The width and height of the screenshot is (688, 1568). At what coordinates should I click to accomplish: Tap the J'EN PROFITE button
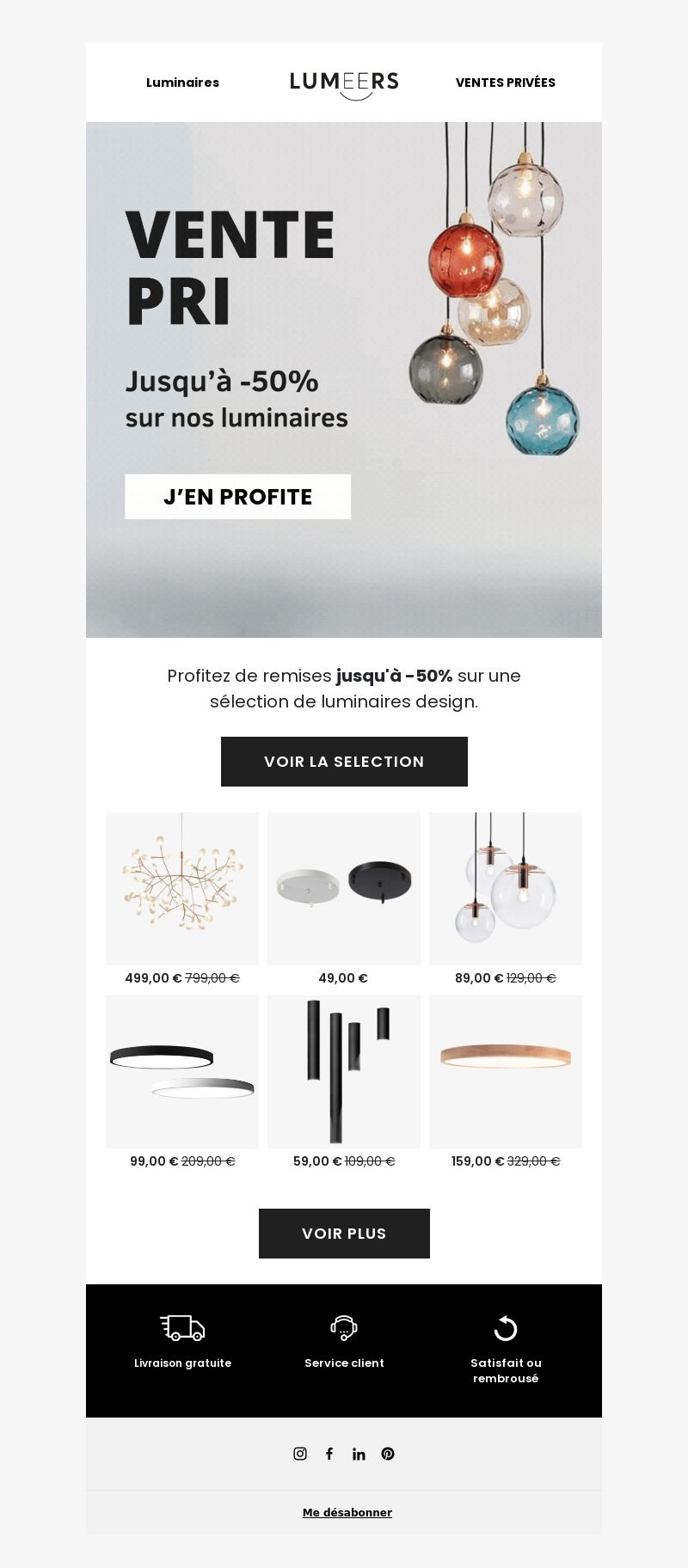pos(237,497)
